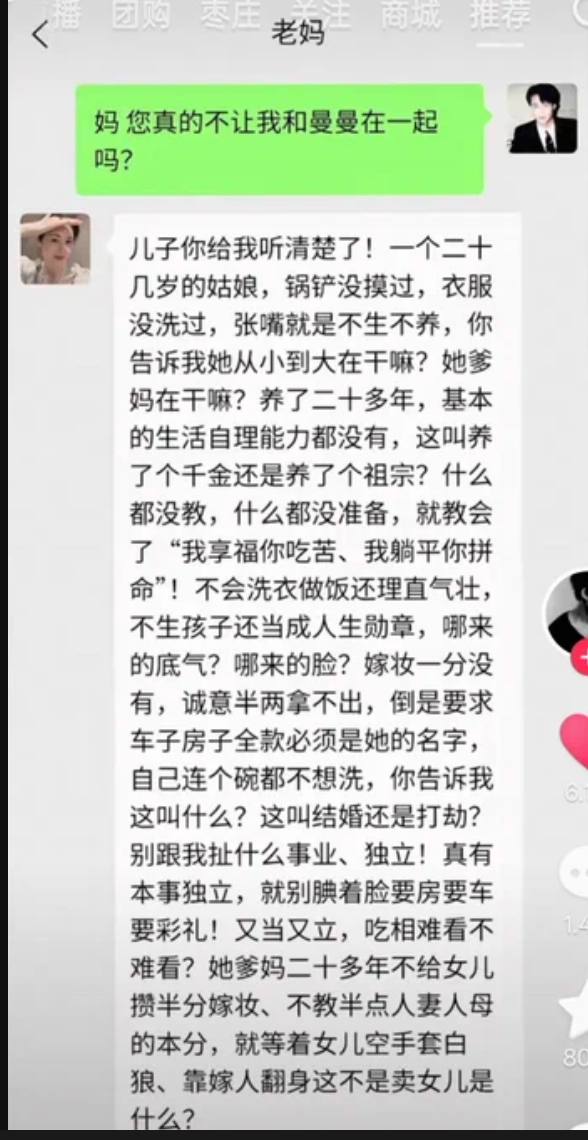
Task: Open the 团购 tab
Action: [141, 15]
